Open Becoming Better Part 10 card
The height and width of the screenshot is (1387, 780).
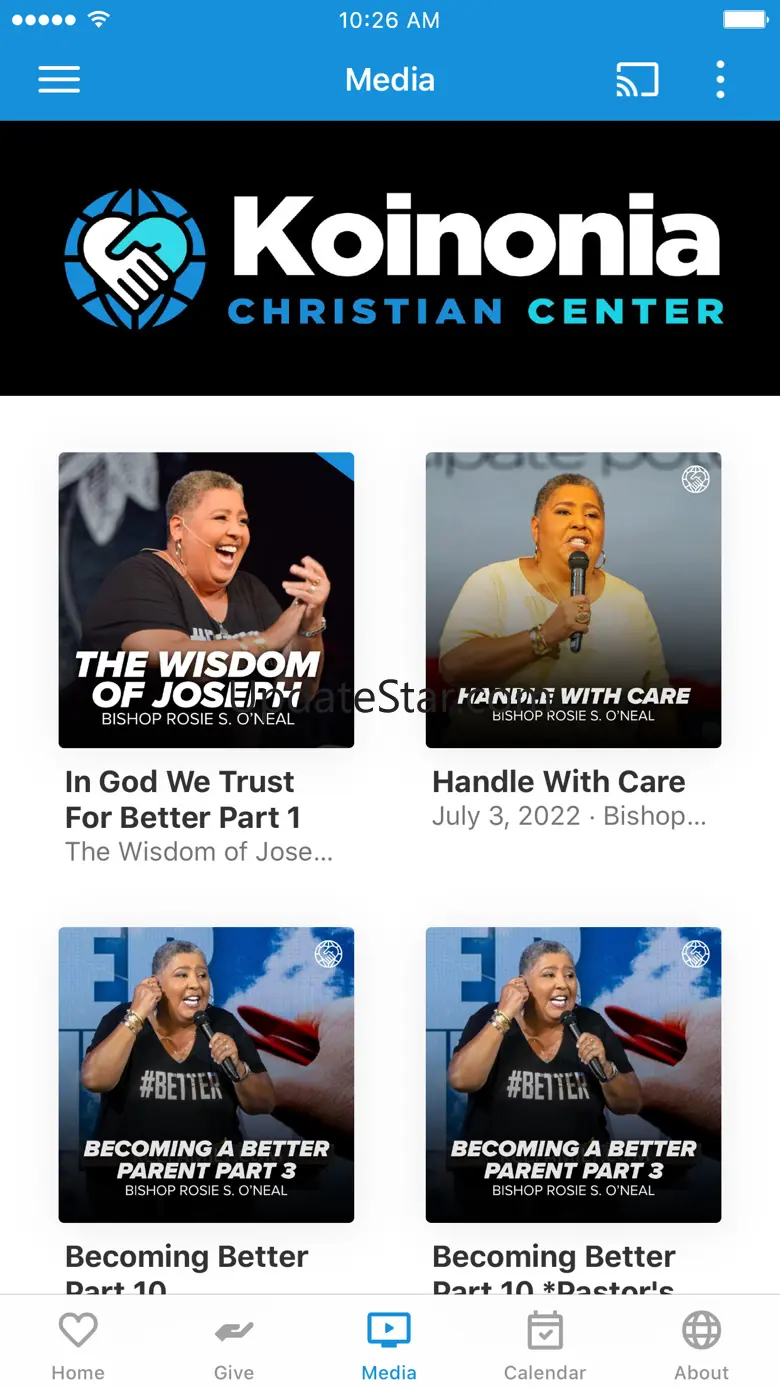click(x=206, y=1075)
